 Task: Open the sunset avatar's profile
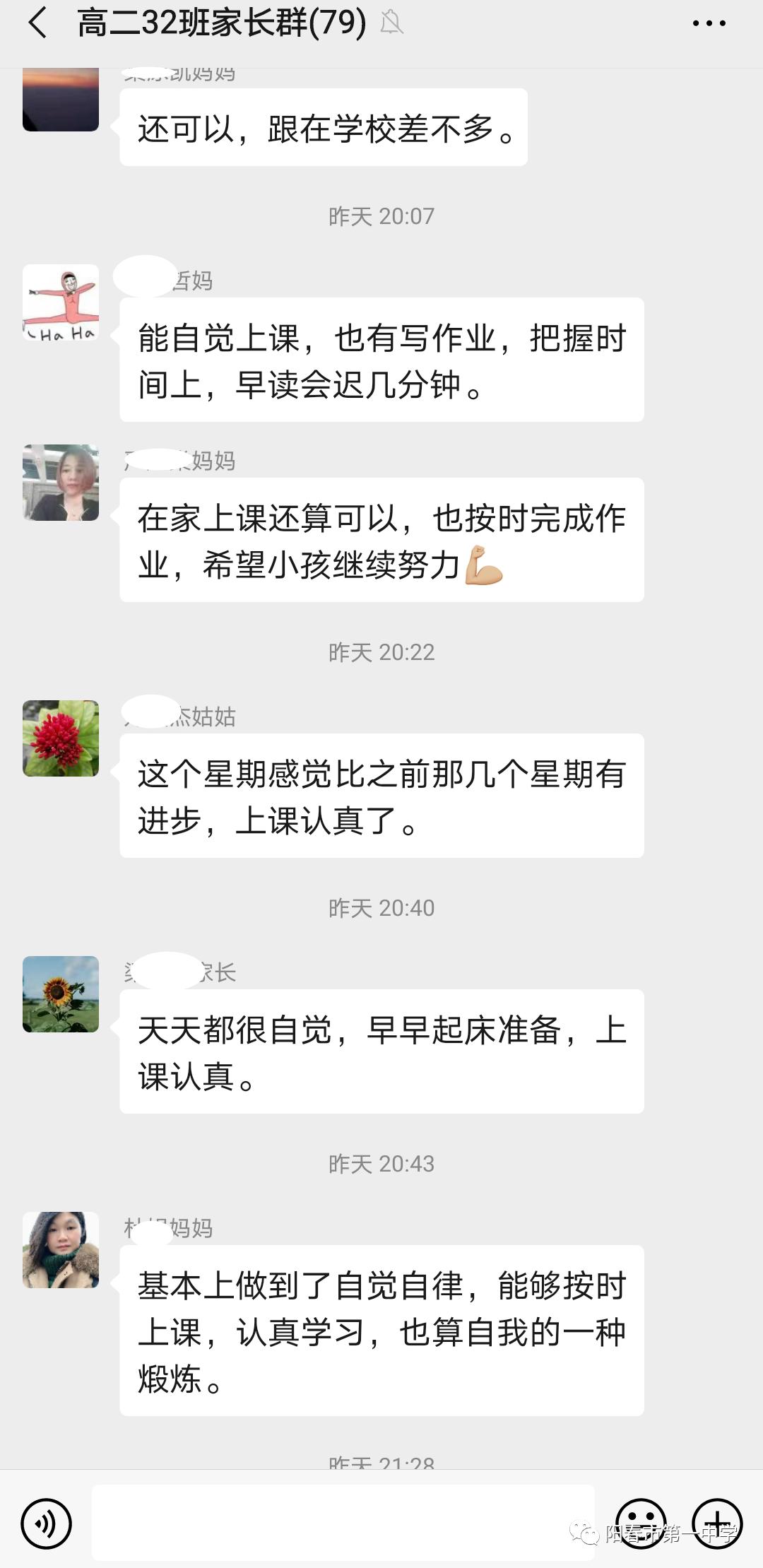[x=61, y=99]
